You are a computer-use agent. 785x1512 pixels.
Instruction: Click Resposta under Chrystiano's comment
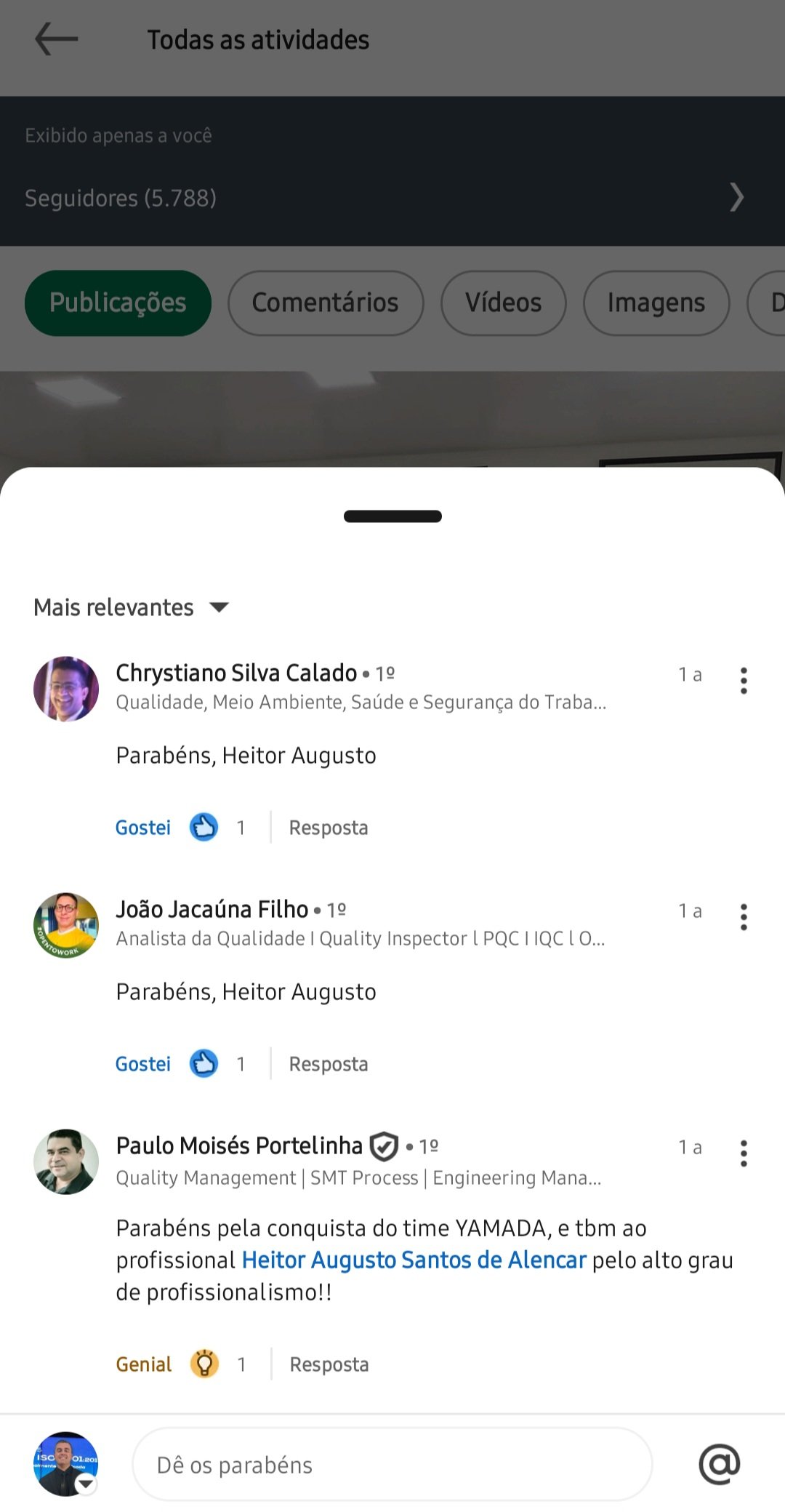(328, 827)
